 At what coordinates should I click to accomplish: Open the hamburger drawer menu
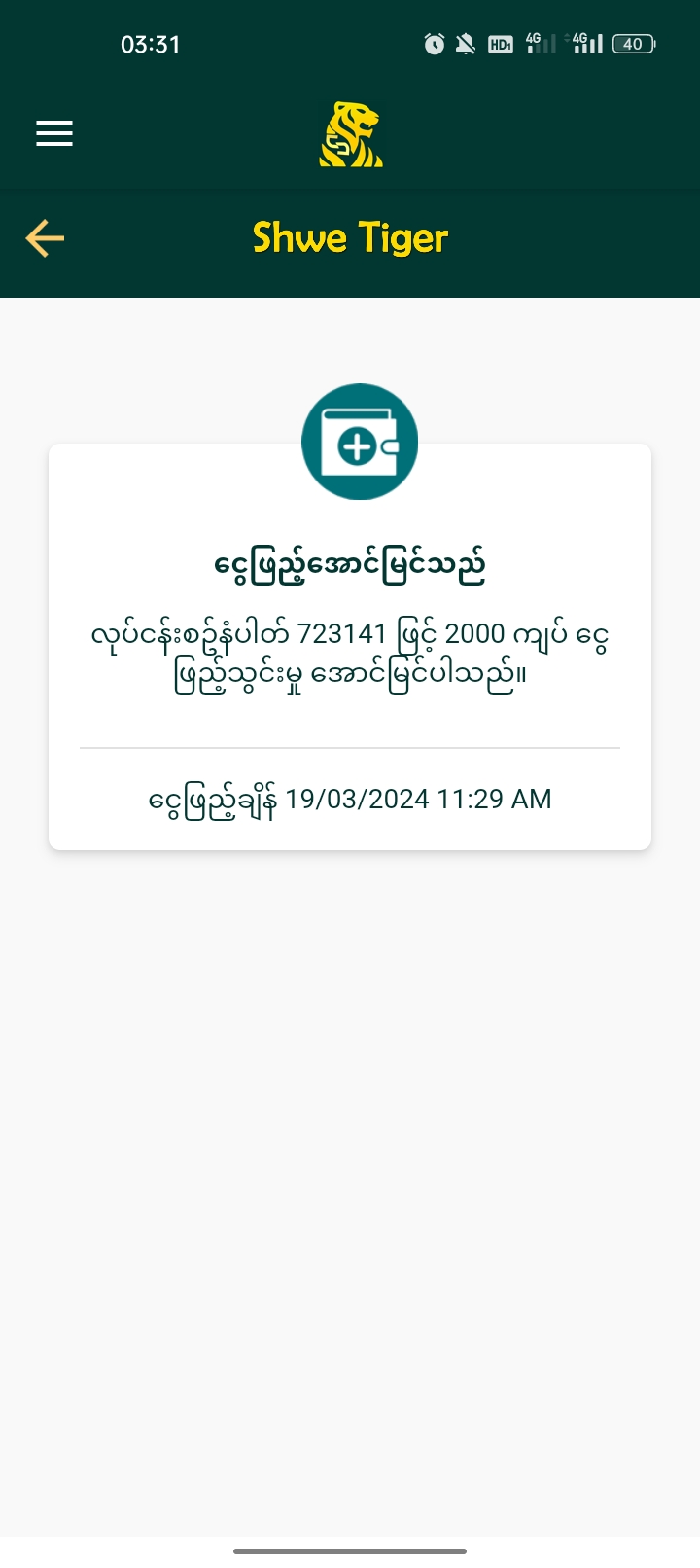(x=54, y=133)
